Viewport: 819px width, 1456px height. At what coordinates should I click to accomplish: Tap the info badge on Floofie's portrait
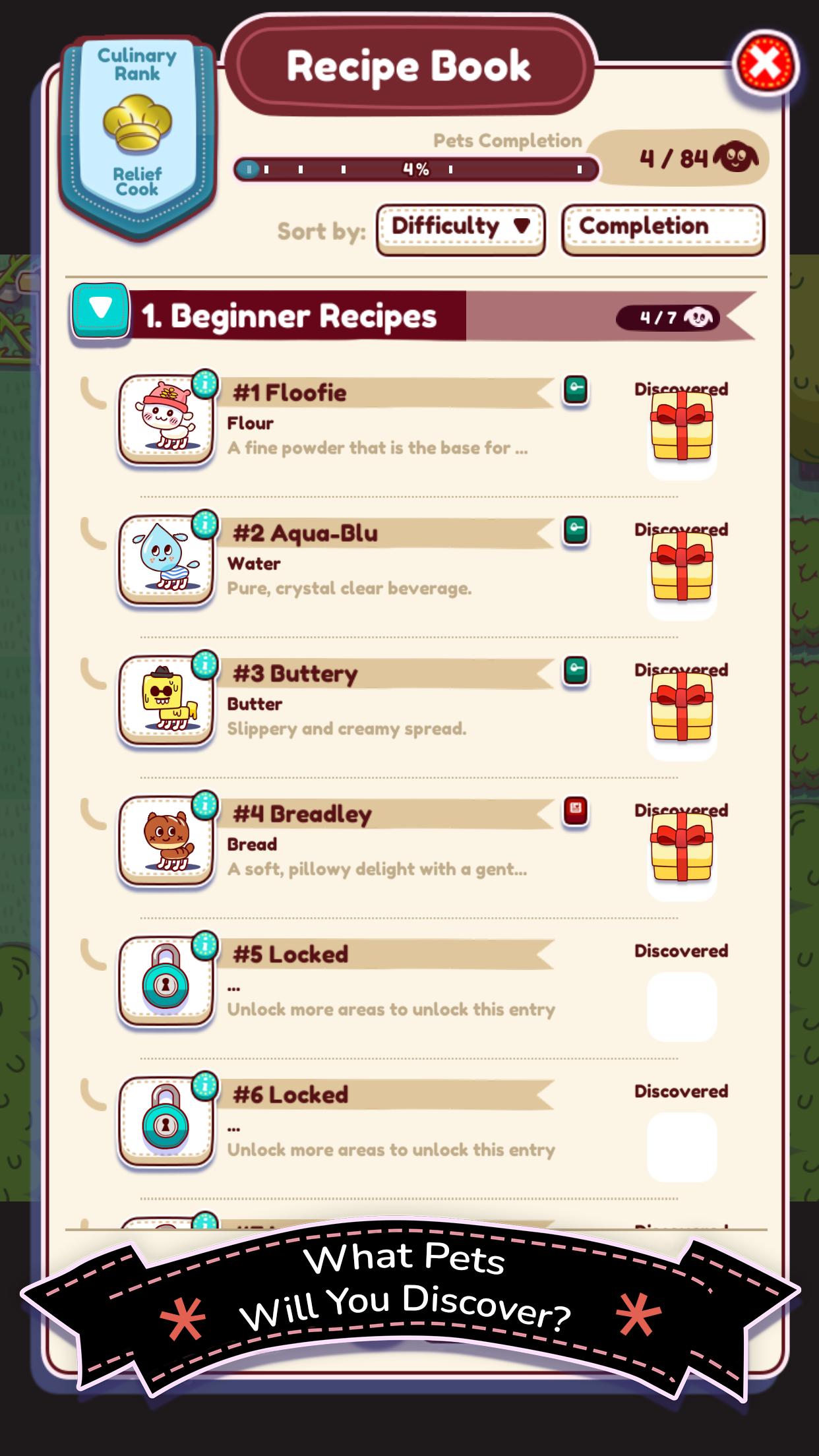coord(205,383)
